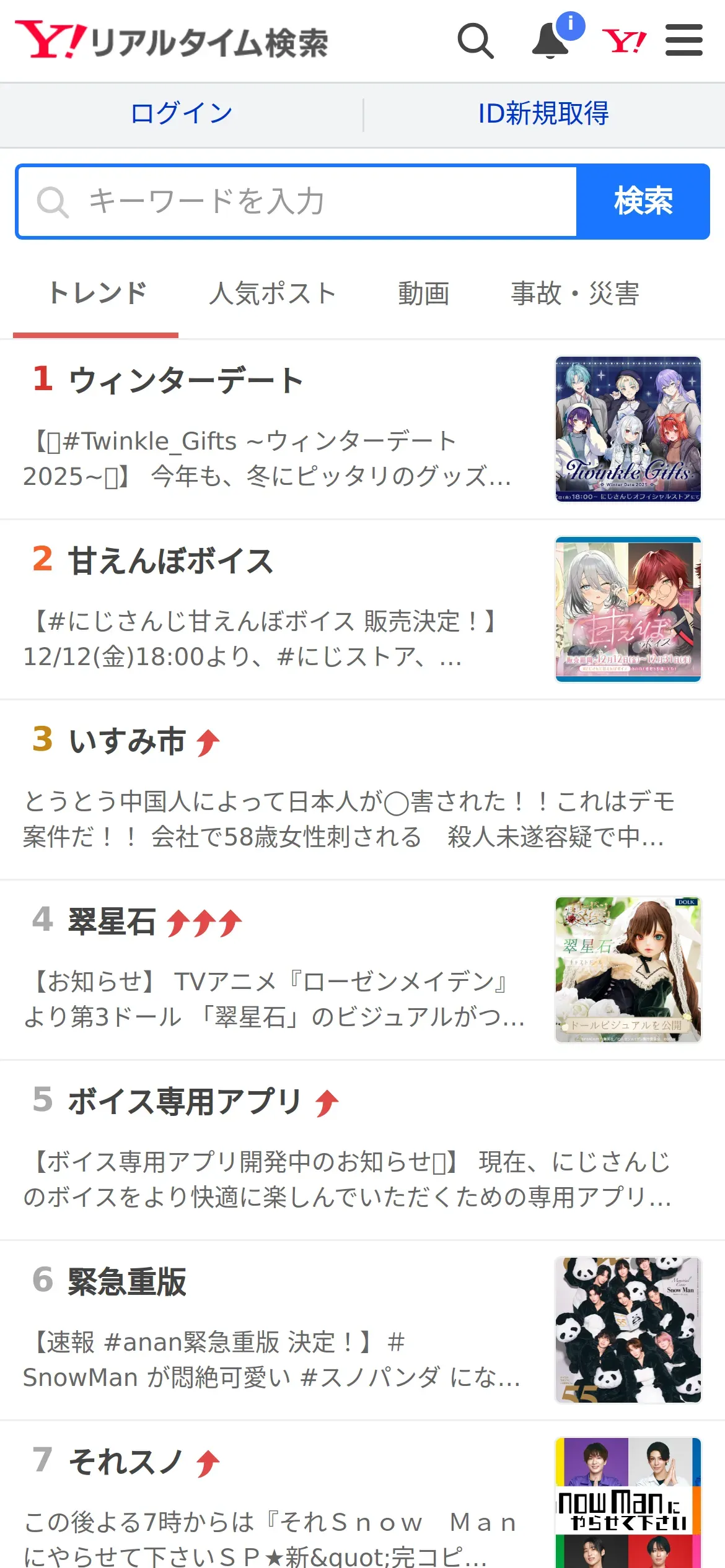This screenshot has height=1568, width=725.
Task: Open the notifications bell
Action: (x=551, y=41)
